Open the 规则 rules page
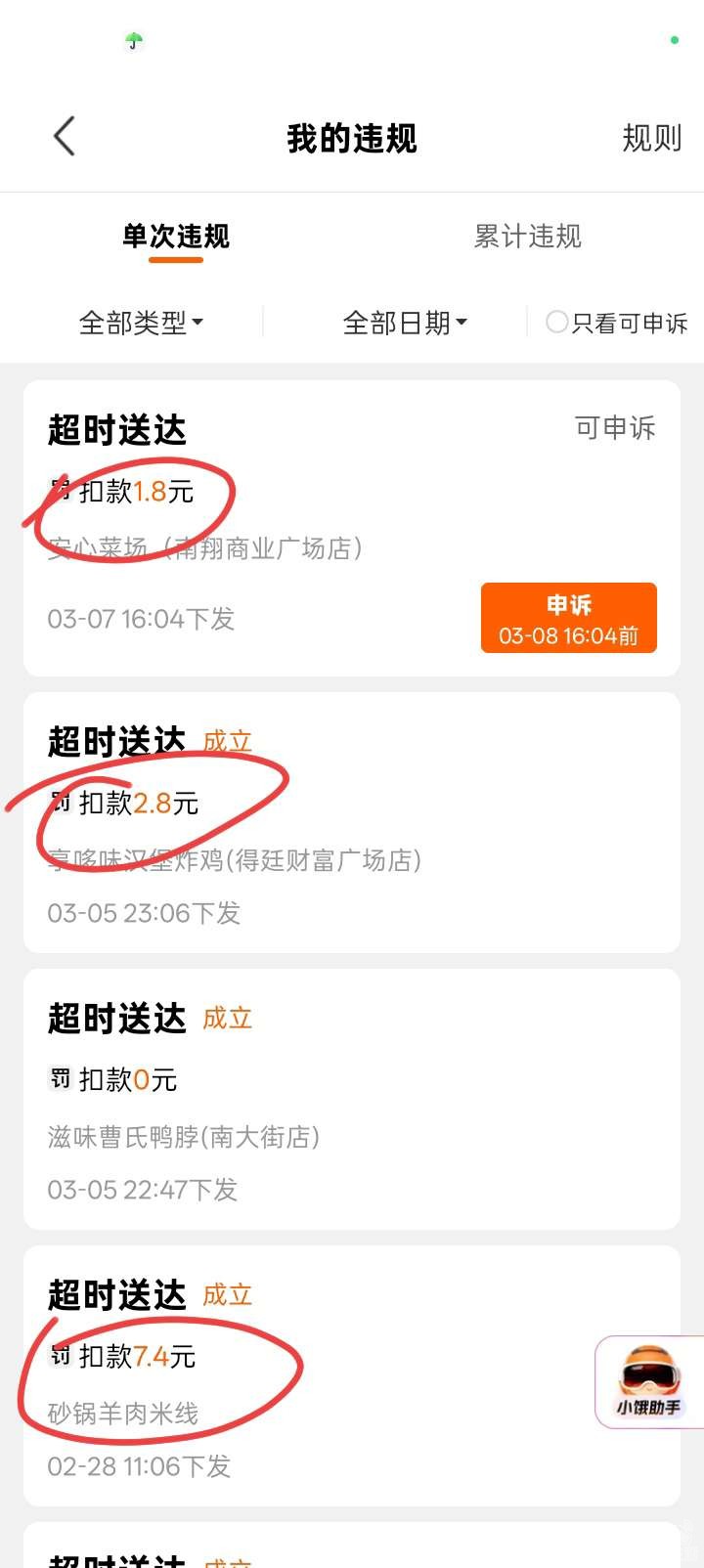The height and width of the screenshot is (1568, 704). click(651, 138)
